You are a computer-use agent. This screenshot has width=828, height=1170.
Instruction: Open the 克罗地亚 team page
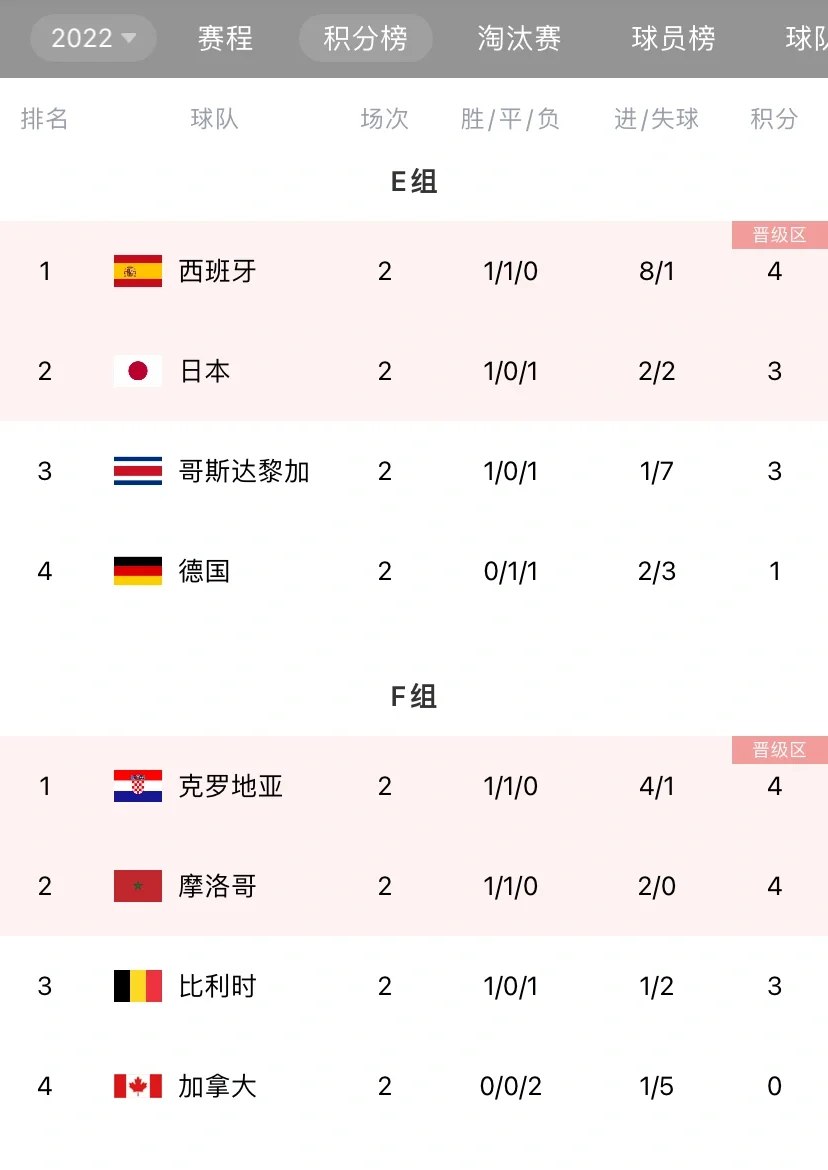230,786
